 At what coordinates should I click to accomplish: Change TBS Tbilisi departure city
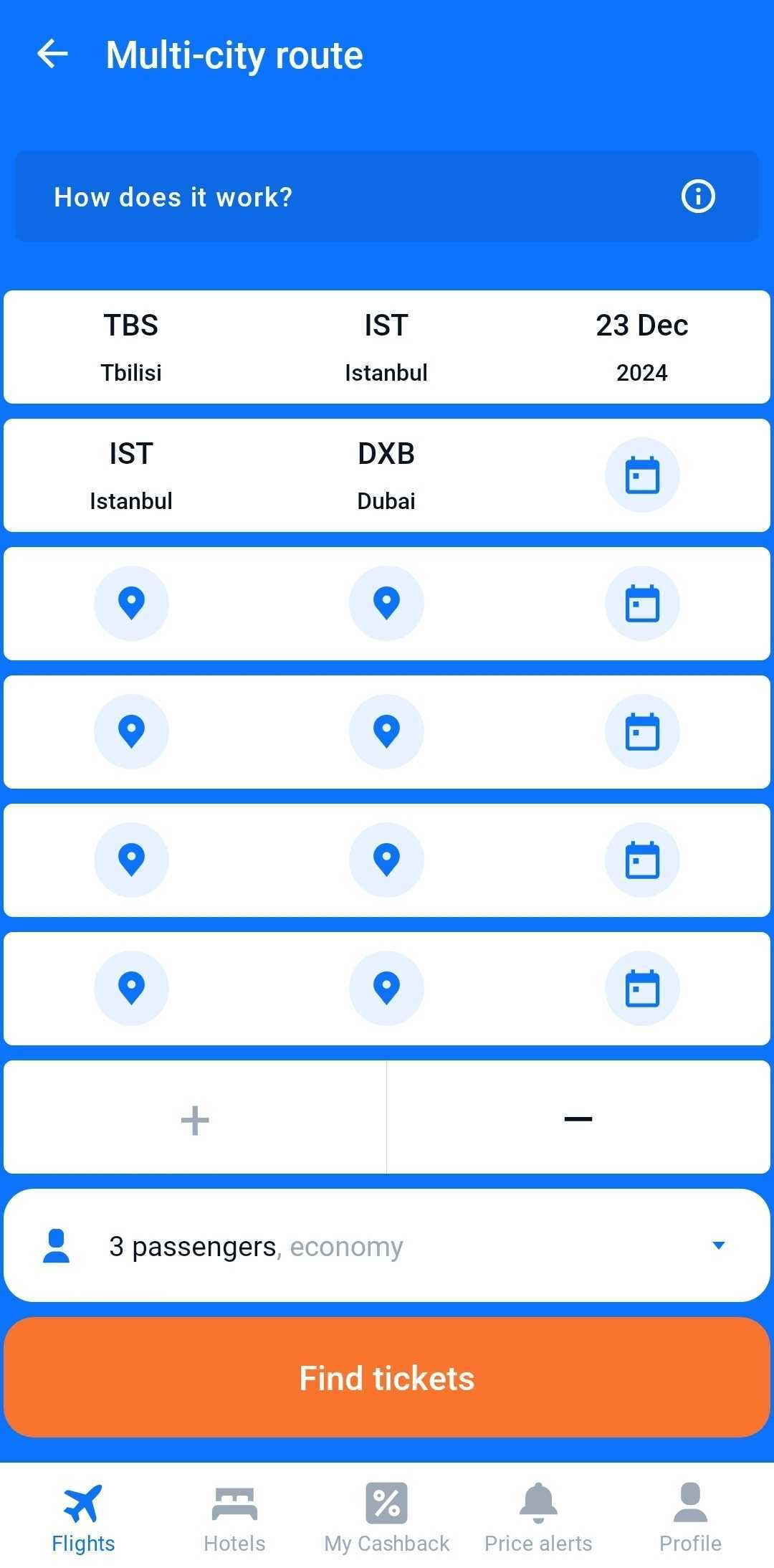131,347
